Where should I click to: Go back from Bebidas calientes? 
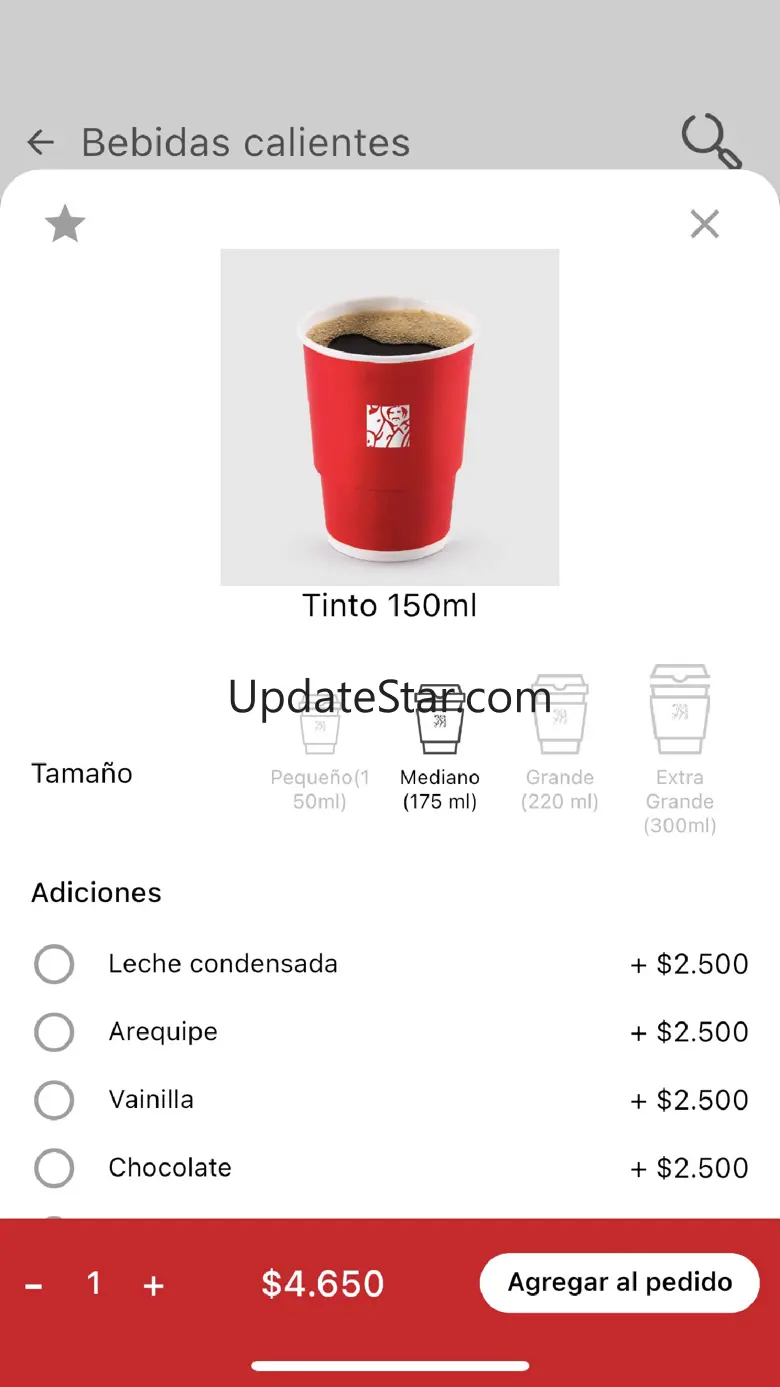click(x=40, y=143)
